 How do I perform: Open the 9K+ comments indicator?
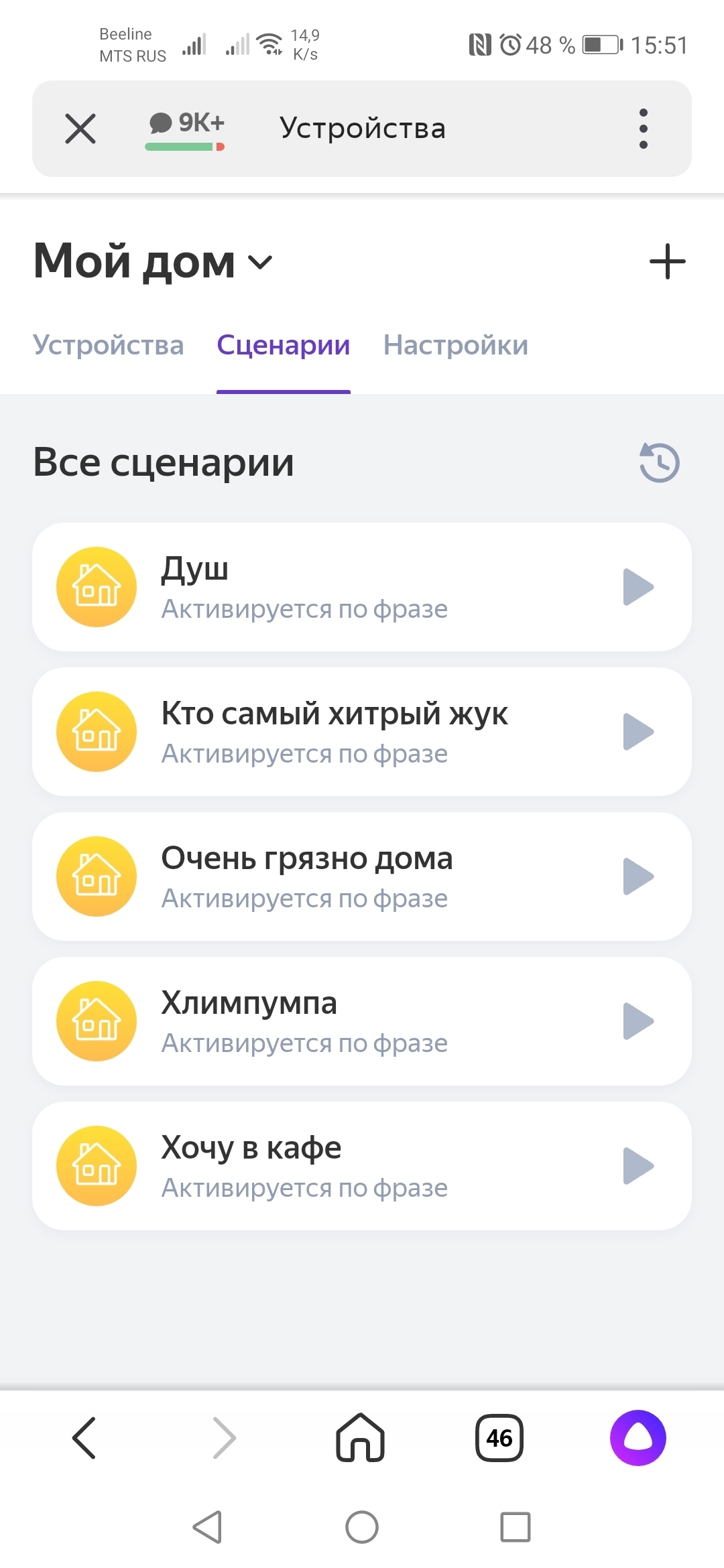[186, 128]
